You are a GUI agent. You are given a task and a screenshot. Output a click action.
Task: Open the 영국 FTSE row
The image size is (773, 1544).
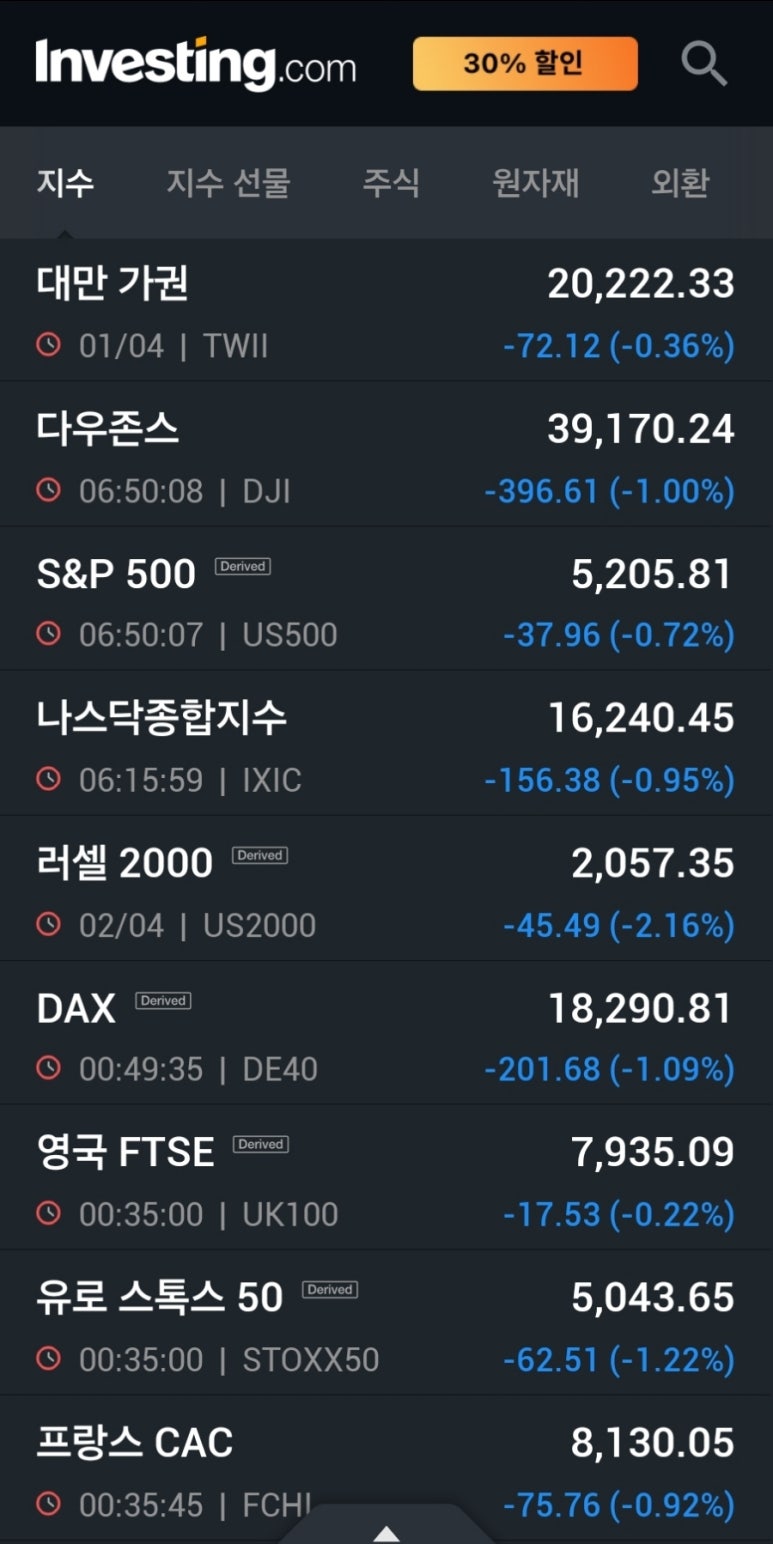click(386, 1177)
